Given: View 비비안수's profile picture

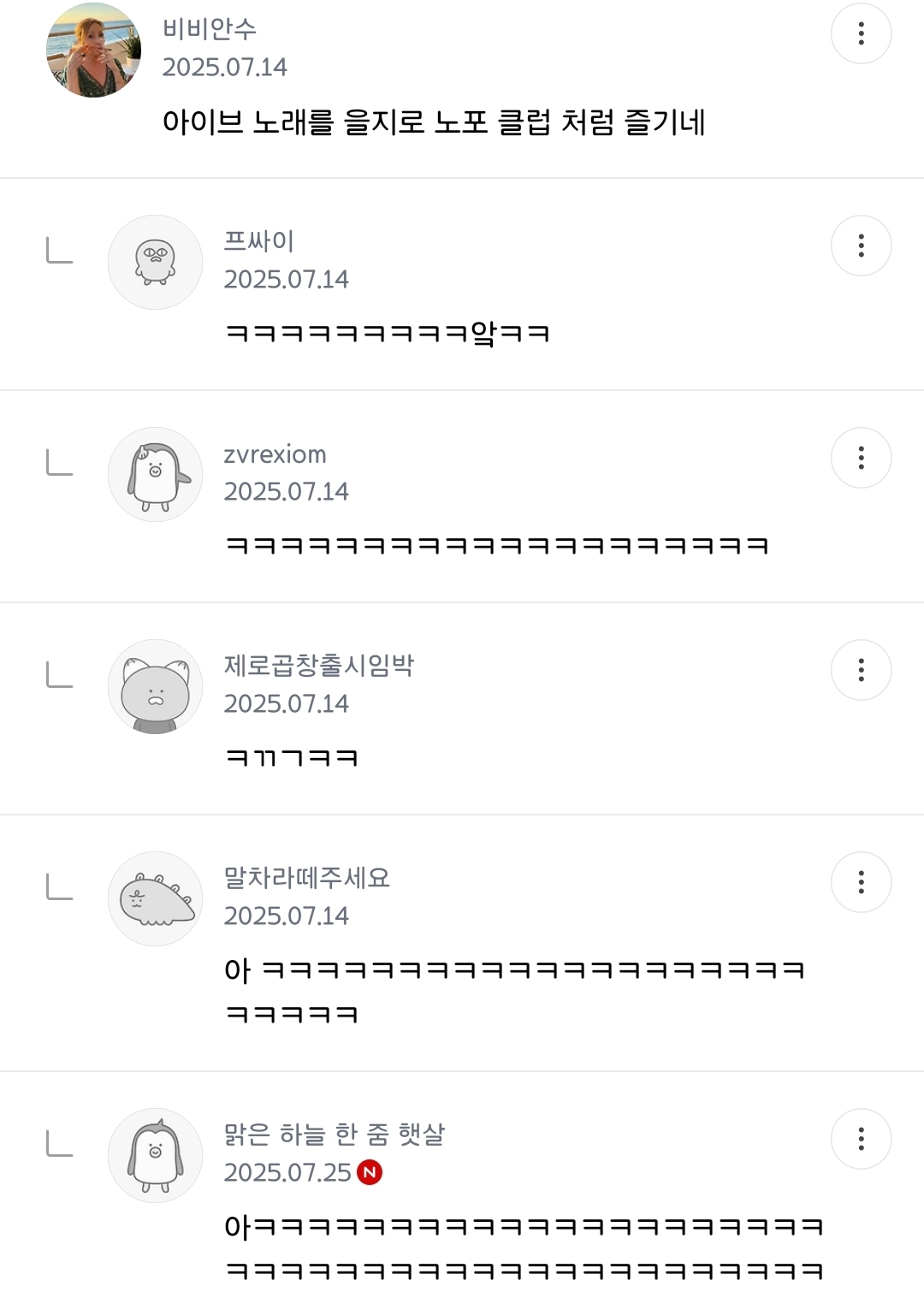Looking at the screenshot, I should click(x=93, y=50).
